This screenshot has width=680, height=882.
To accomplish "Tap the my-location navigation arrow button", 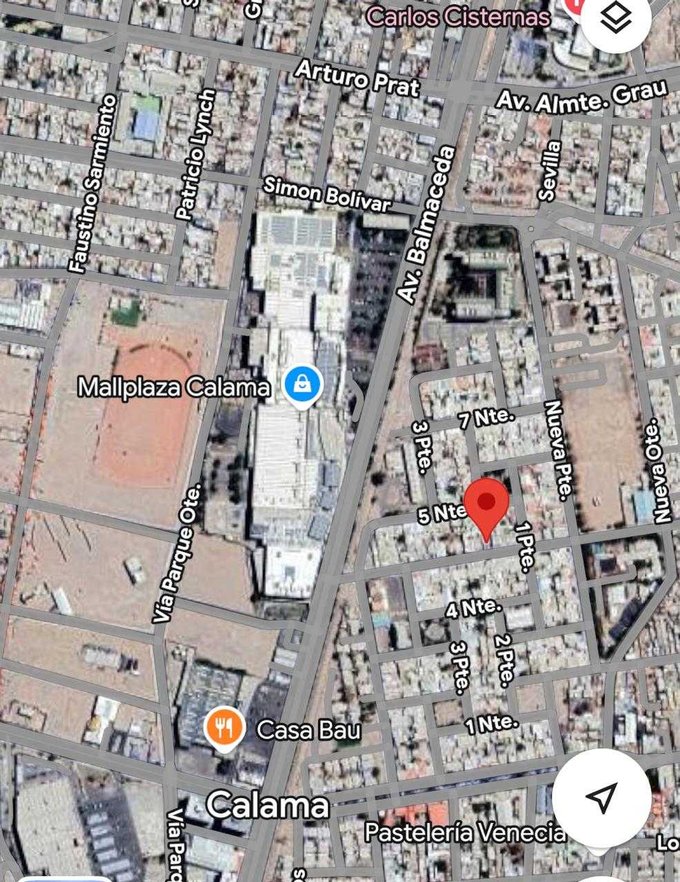I will point(601,796).
